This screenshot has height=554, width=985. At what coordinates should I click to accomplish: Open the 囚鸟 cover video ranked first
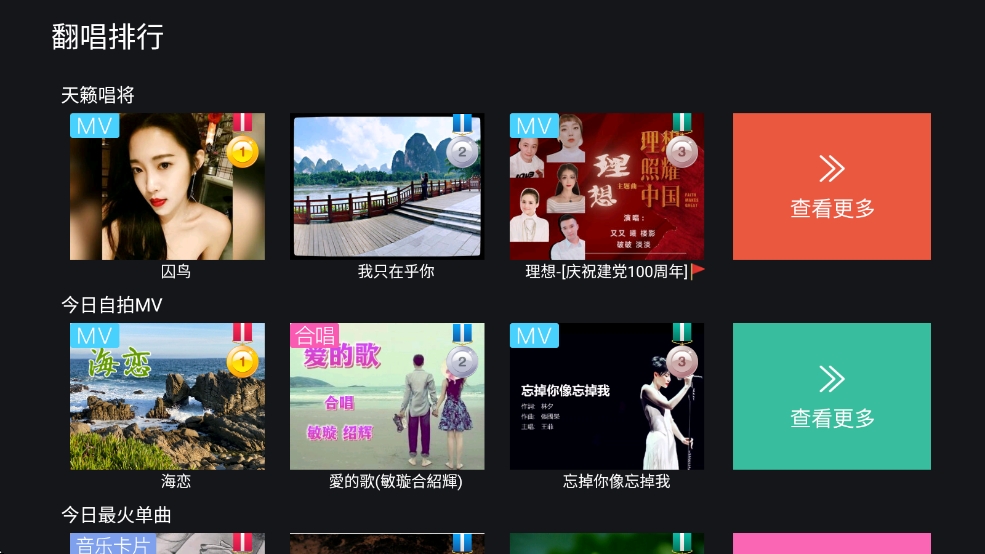pos(167,187)
